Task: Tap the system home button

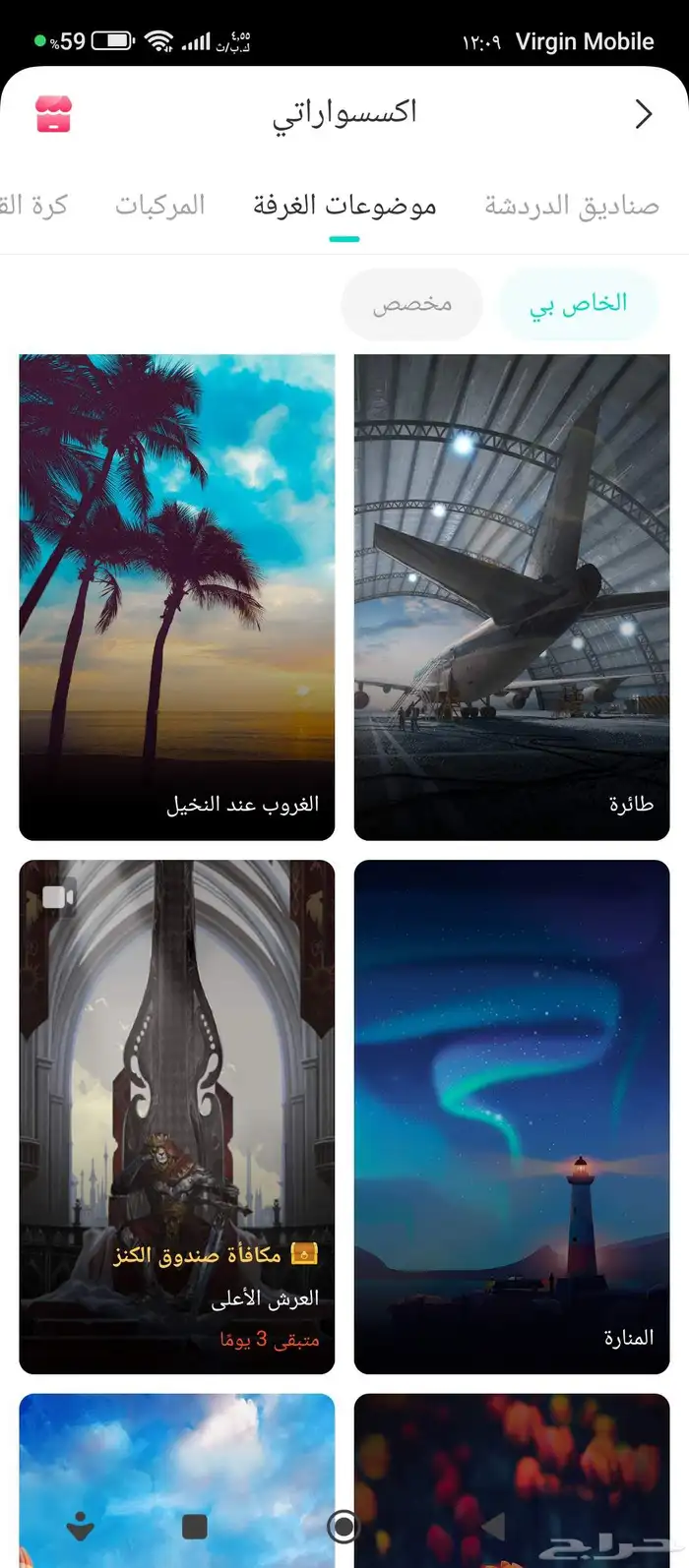Action: point(344,1526)
